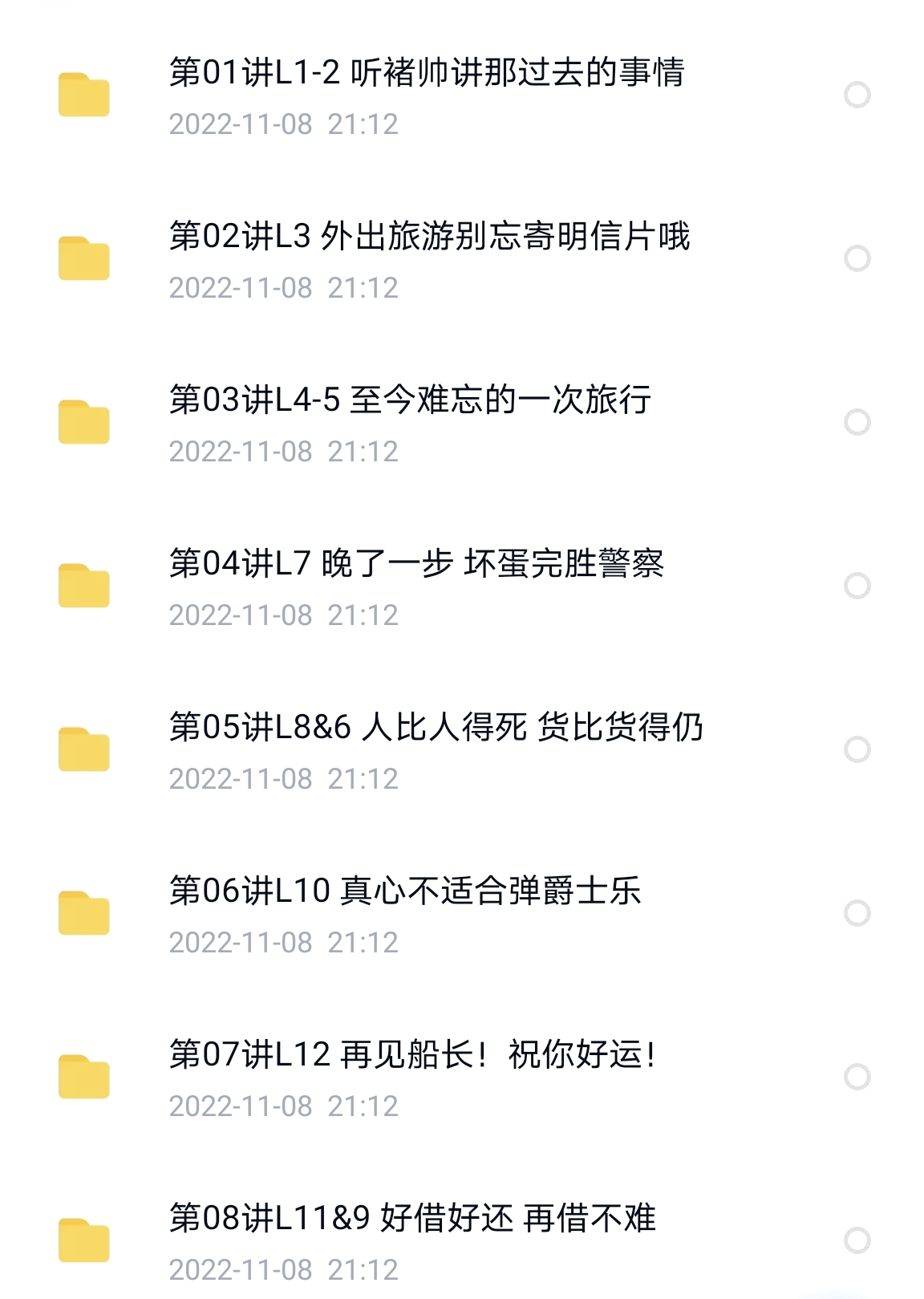Open folder 第05讲L8&6 人比人得死 货比货得仍
924x1299 pixels.
coord(436,728)
